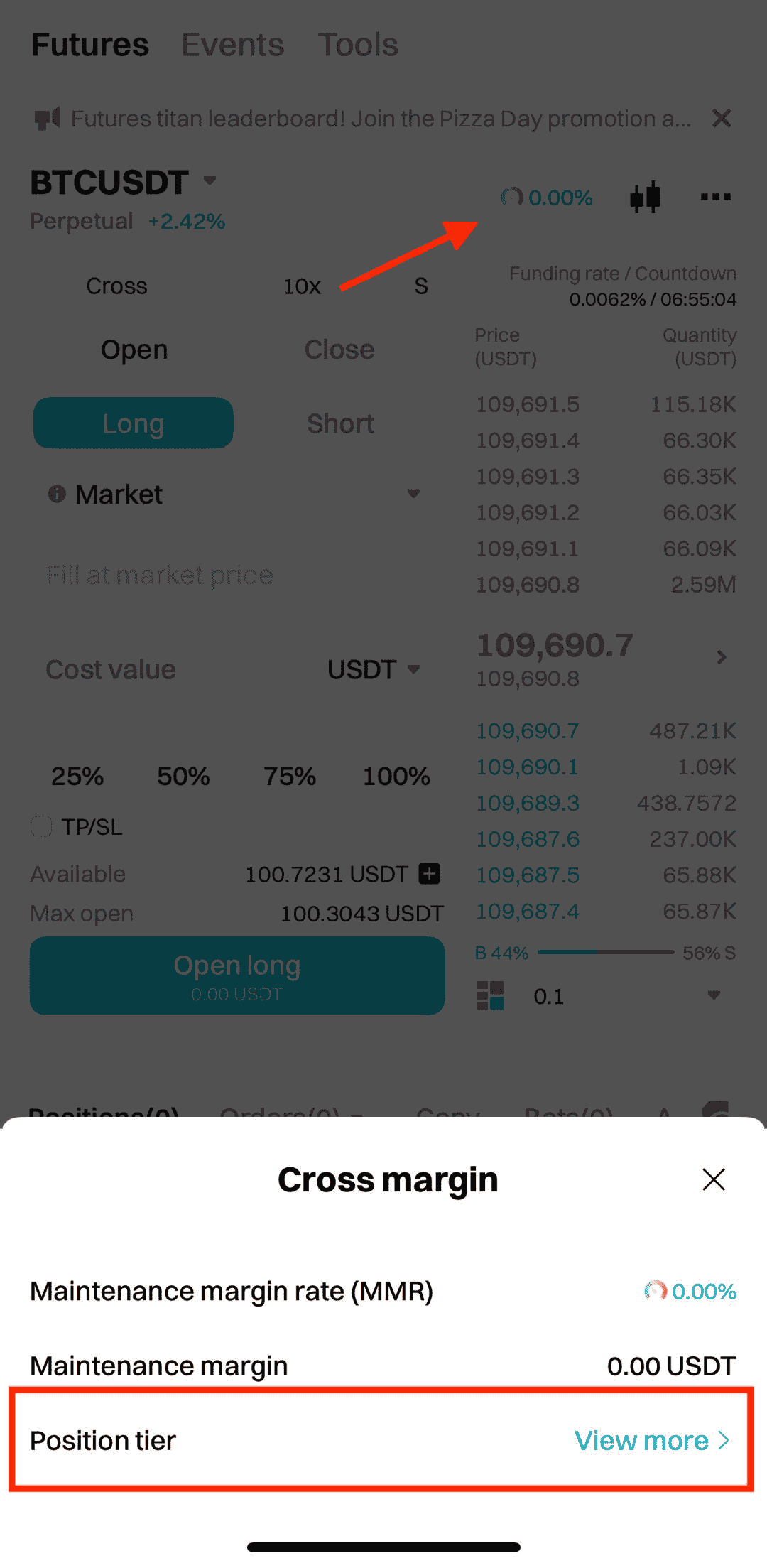Switch to the Short side
This screenshot has height=1568, width=767.
tap(340, 423)
